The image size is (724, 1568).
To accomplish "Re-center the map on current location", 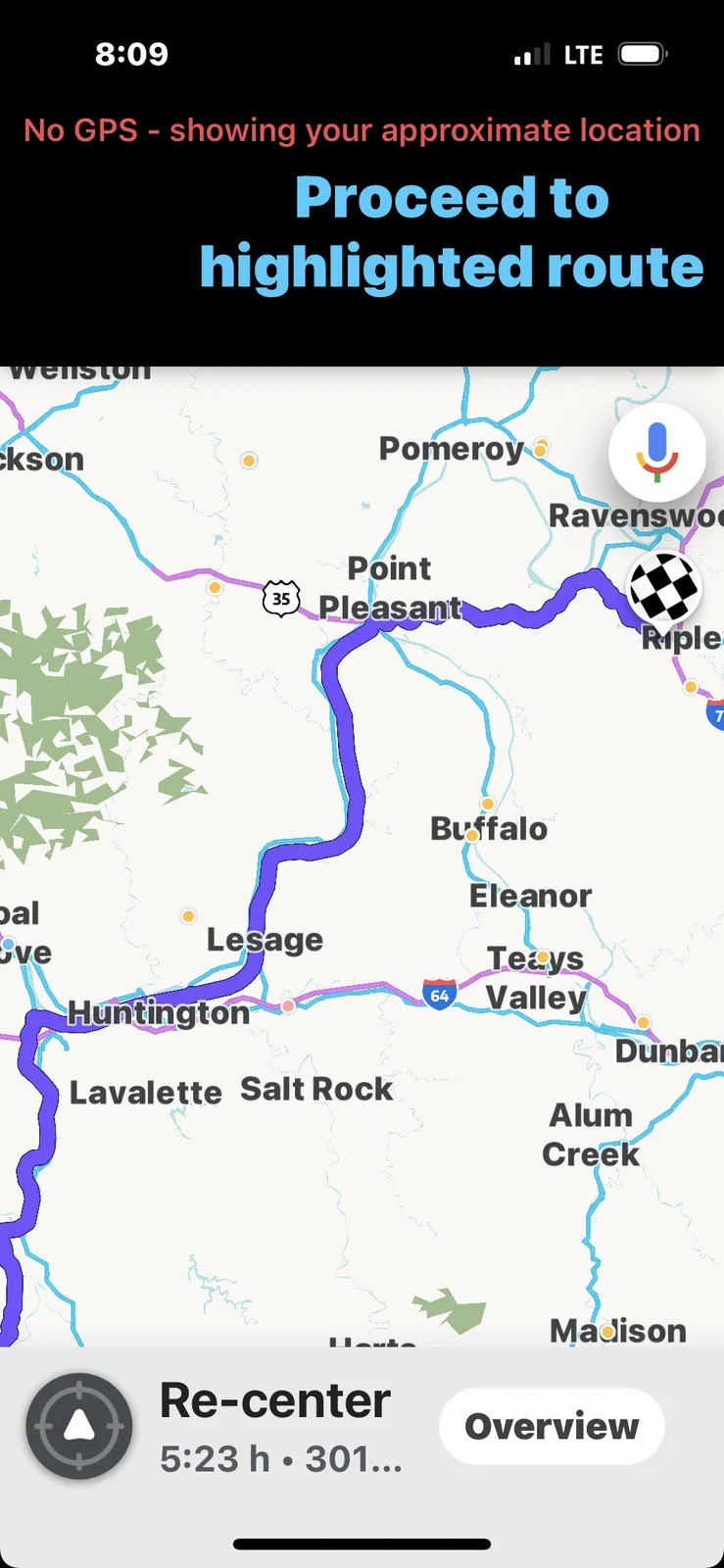I will 78,1426.
